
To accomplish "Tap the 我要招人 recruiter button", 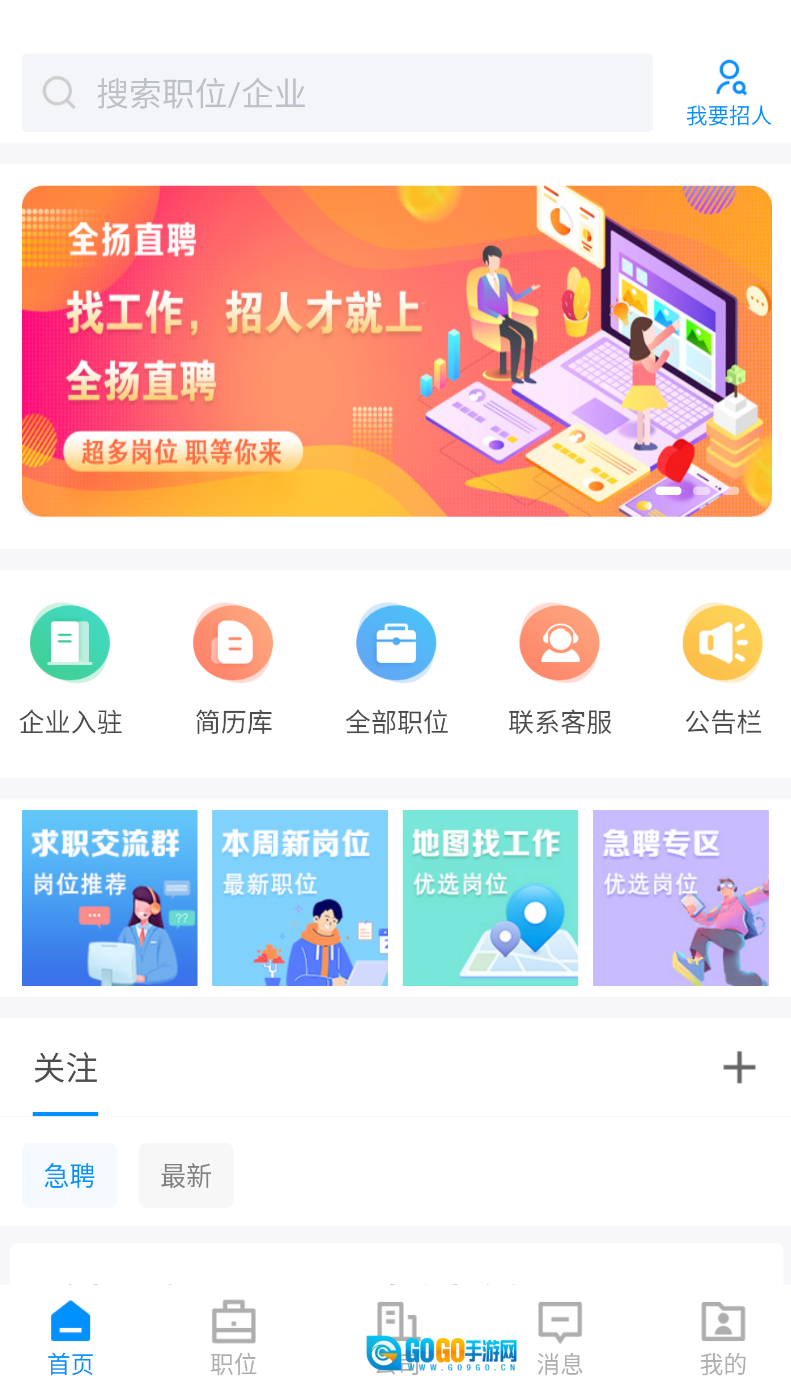I will click(x=728, y=94).
